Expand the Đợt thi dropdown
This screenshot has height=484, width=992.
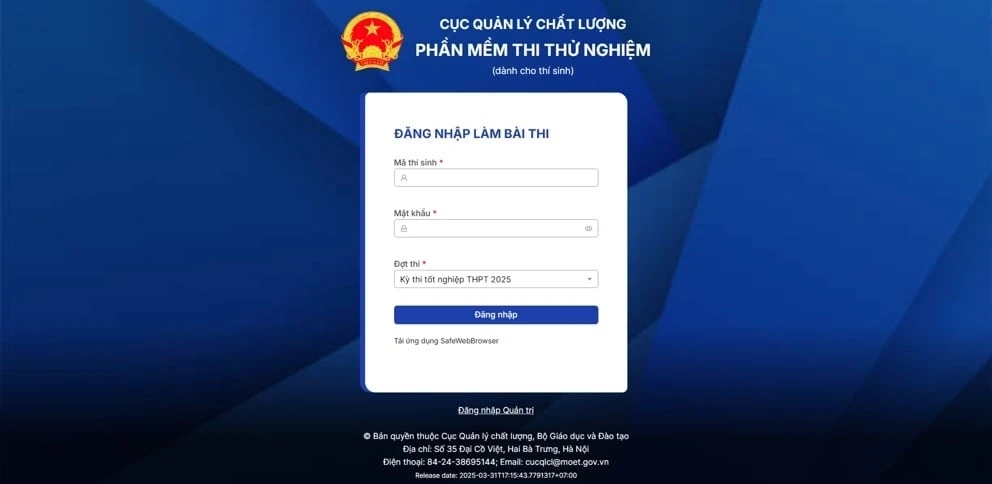(496, 279)
